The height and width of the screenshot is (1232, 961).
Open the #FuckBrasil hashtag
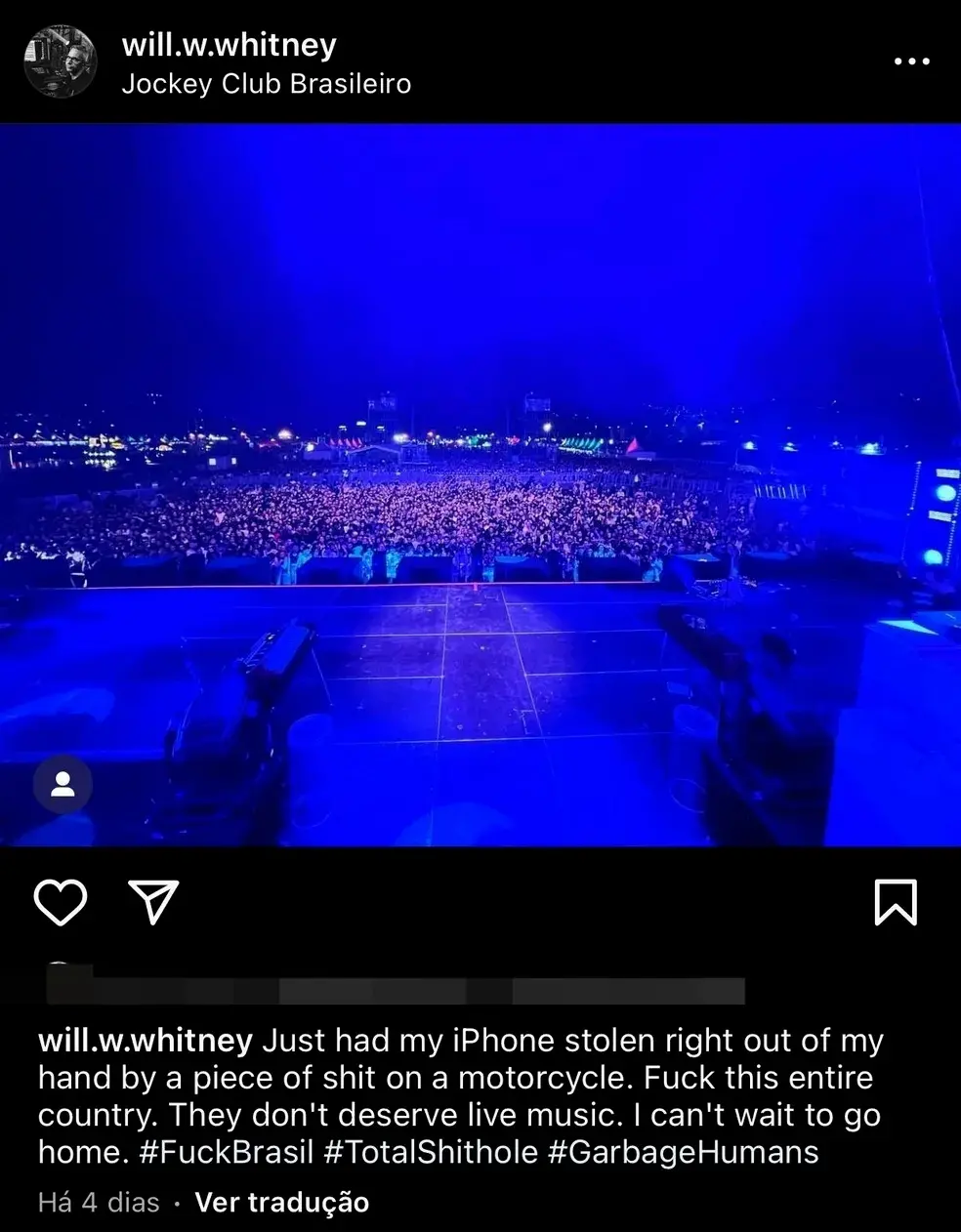coord(226,1152)
